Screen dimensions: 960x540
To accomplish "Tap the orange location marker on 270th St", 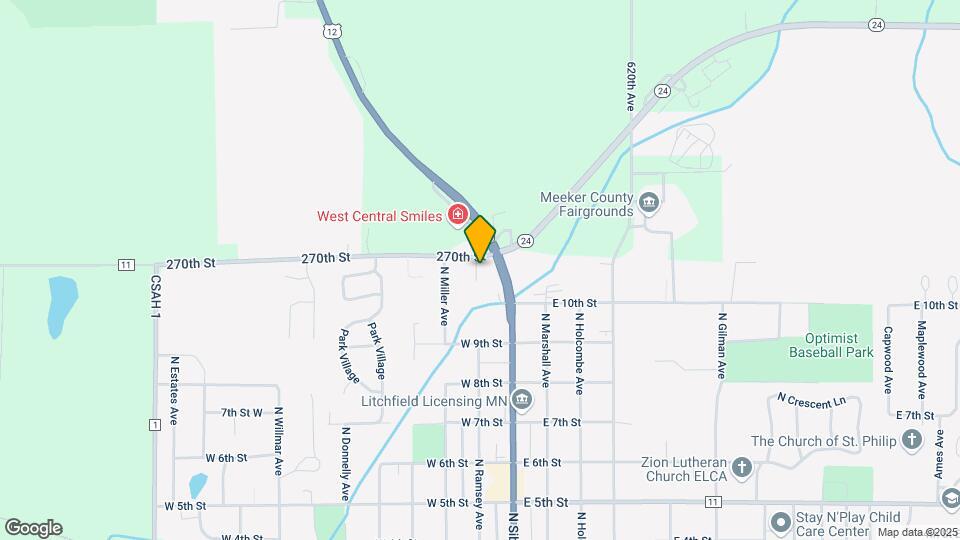I will (480, 239).
